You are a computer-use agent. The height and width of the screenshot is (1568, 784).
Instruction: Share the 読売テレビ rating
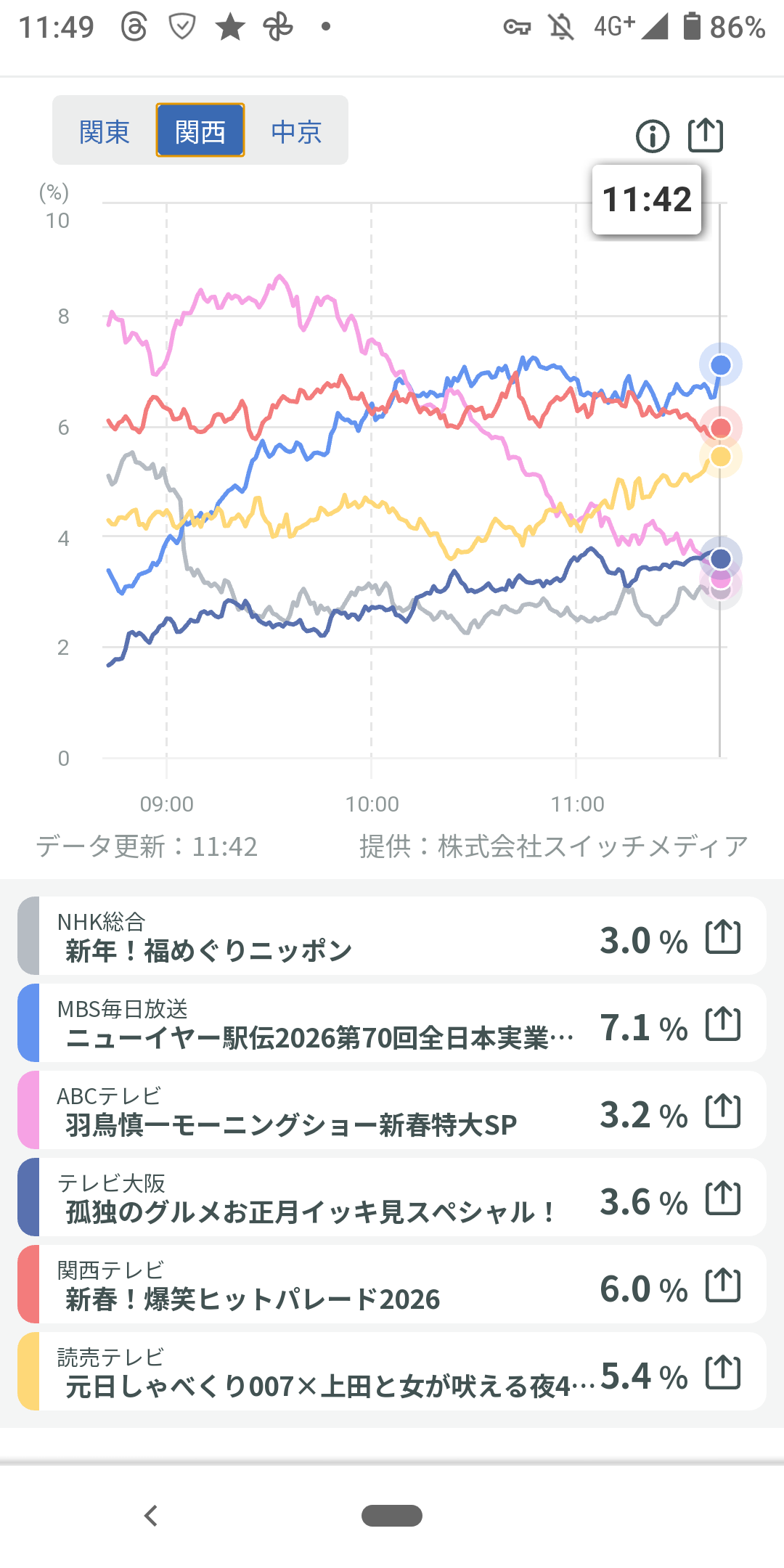click(723, 1372)
